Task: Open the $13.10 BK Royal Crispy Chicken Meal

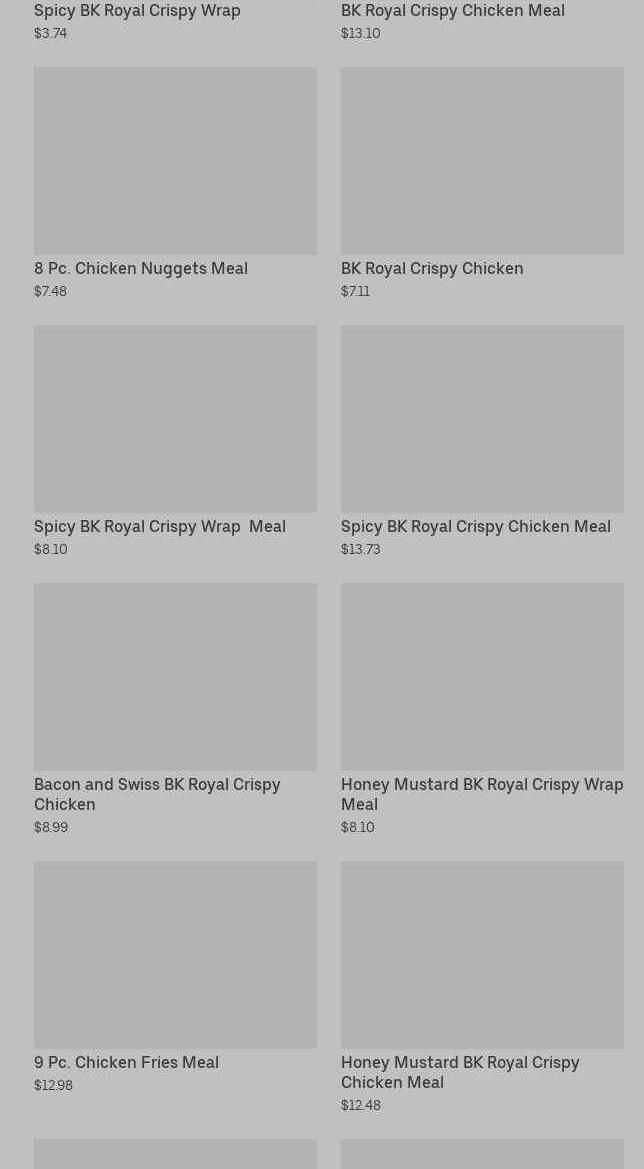Action: pyautogui.click(x=452, y=11)
